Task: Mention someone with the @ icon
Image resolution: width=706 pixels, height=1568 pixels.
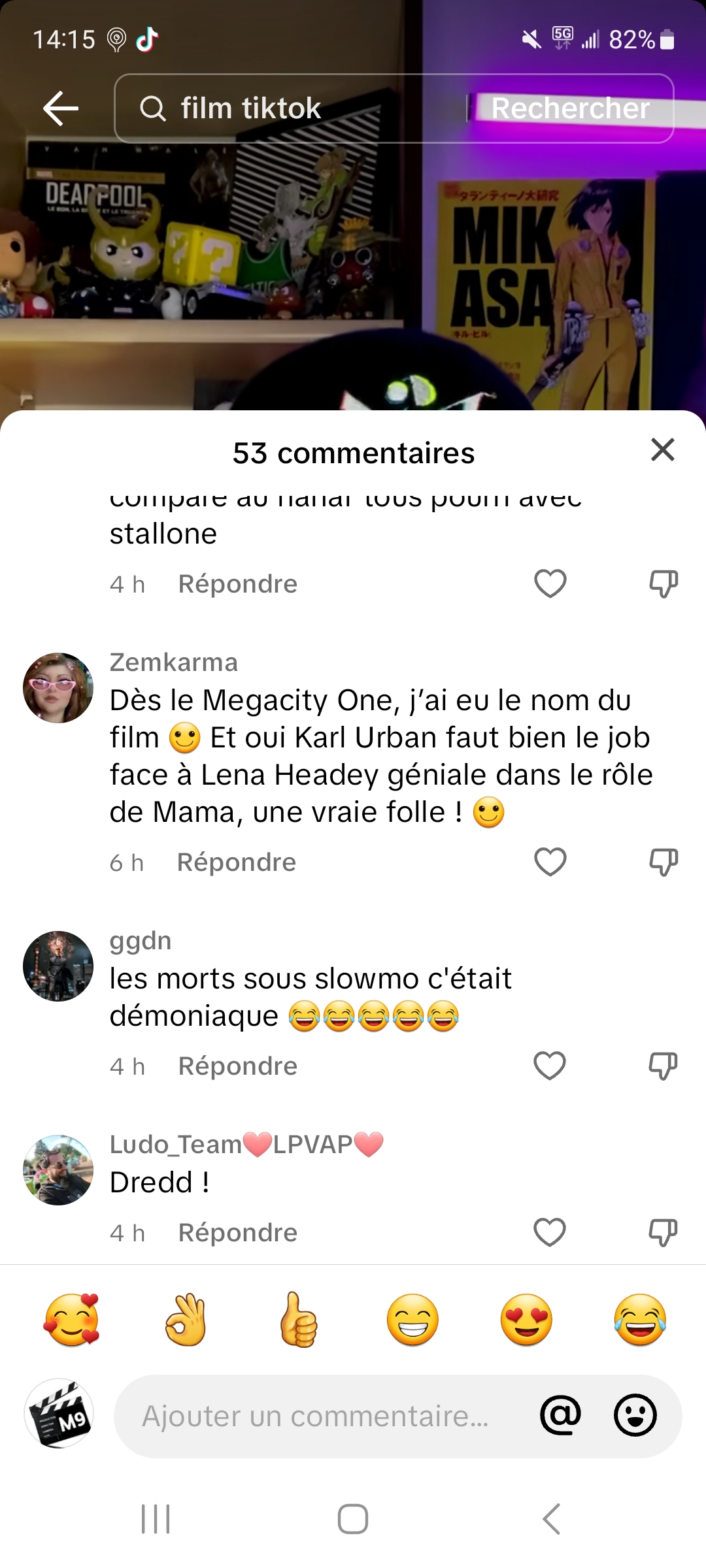Action: coord(560,1415)
